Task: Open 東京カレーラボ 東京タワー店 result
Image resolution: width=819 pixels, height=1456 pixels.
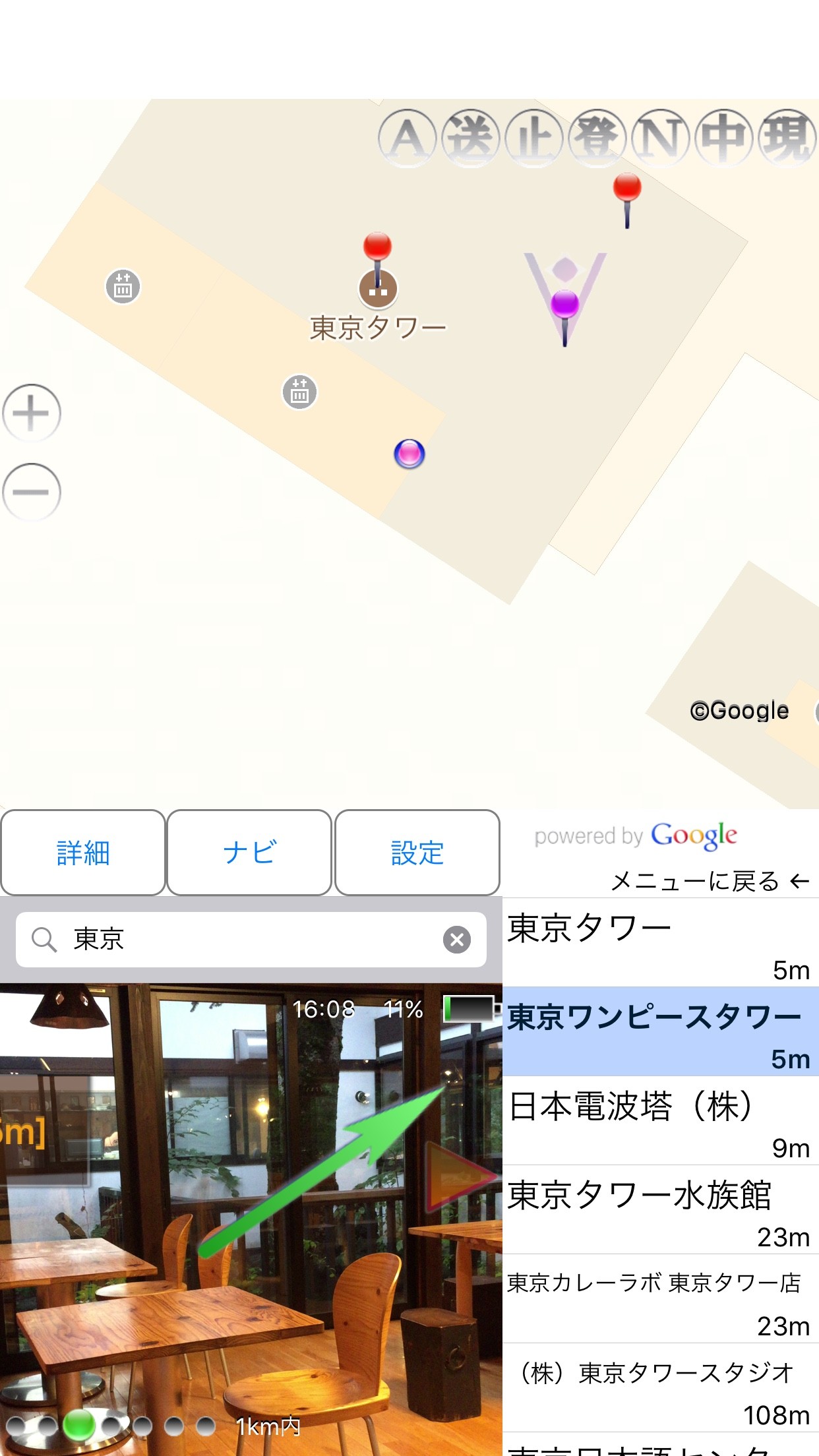Action: [659, 1299]
